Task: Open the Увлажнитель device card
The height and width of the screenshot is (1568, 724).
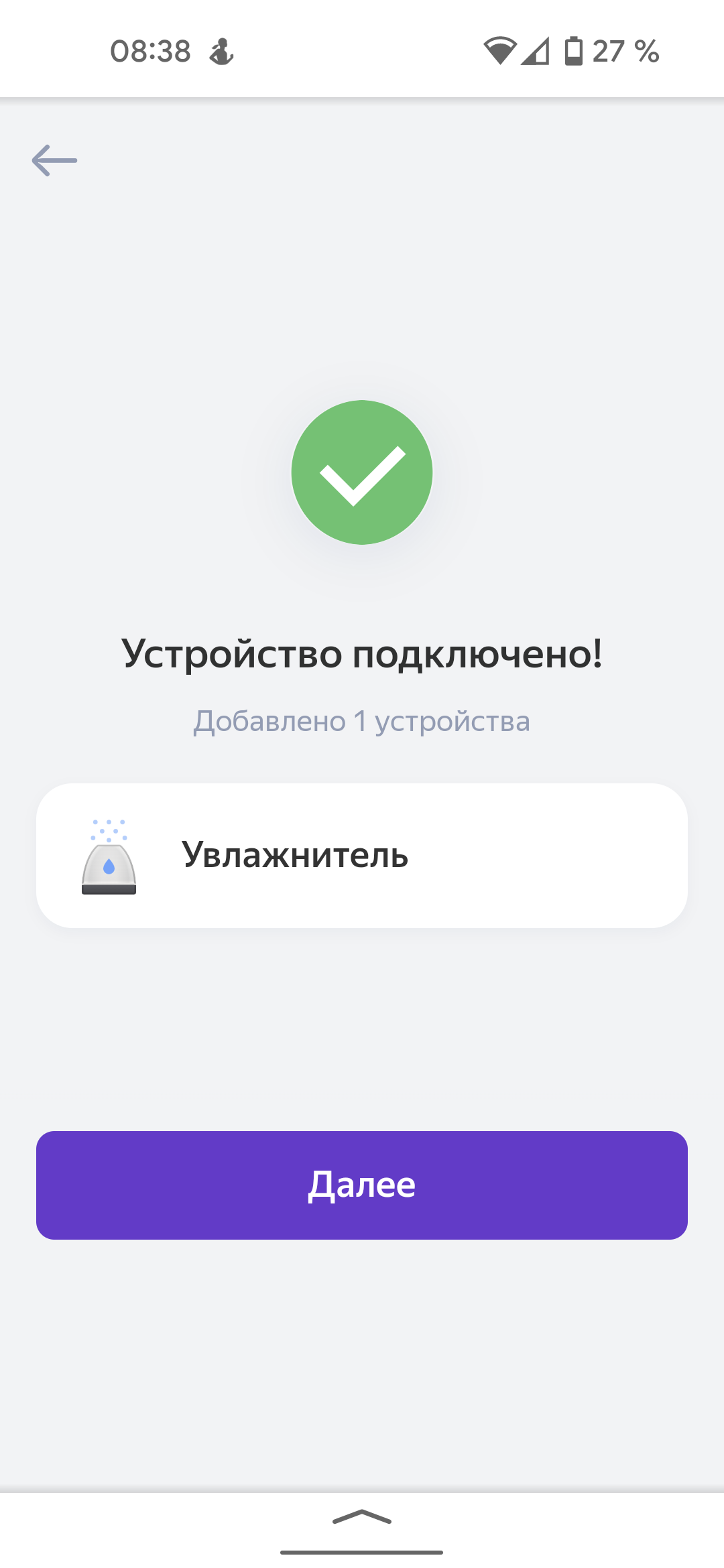Action: (x=362, y=855)
